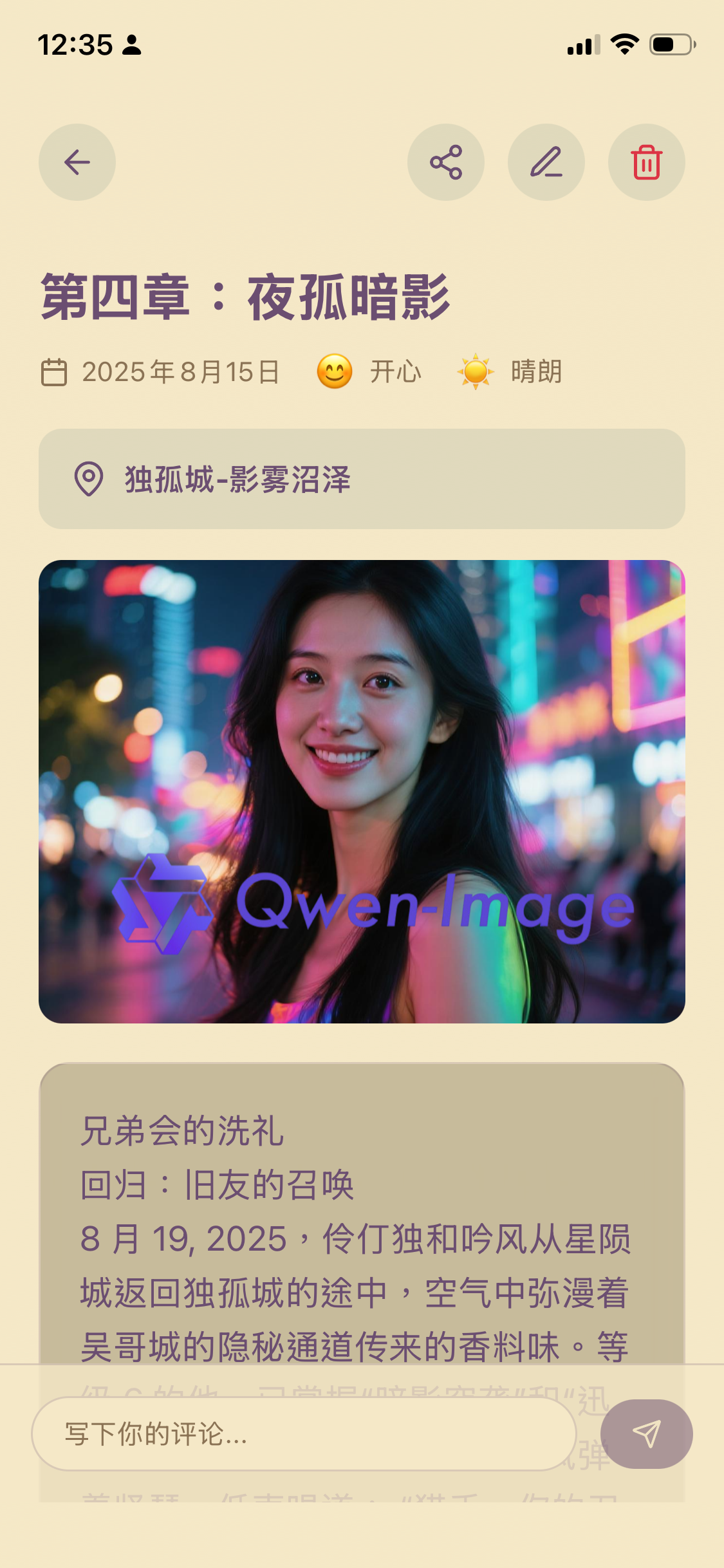Share this journal entry

[446, 162]
